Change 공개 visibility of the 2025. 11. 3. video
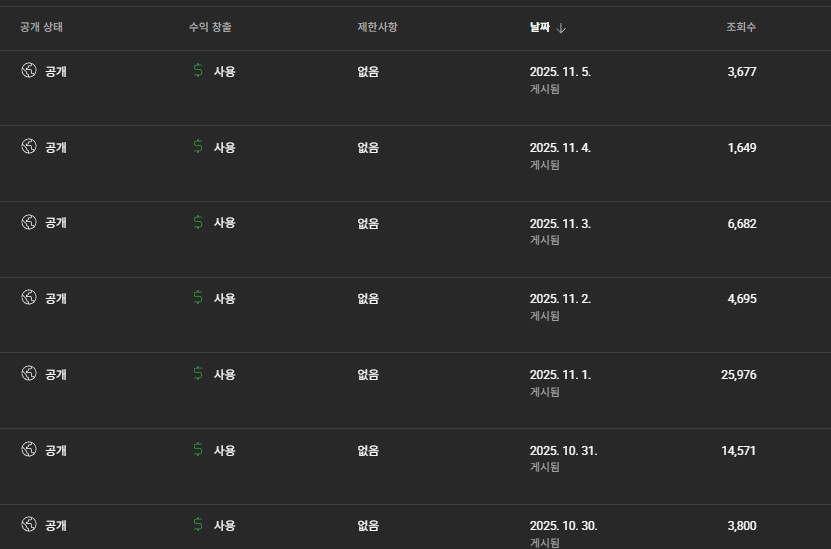This screenshot has height=549, width=831. point(45,223)
